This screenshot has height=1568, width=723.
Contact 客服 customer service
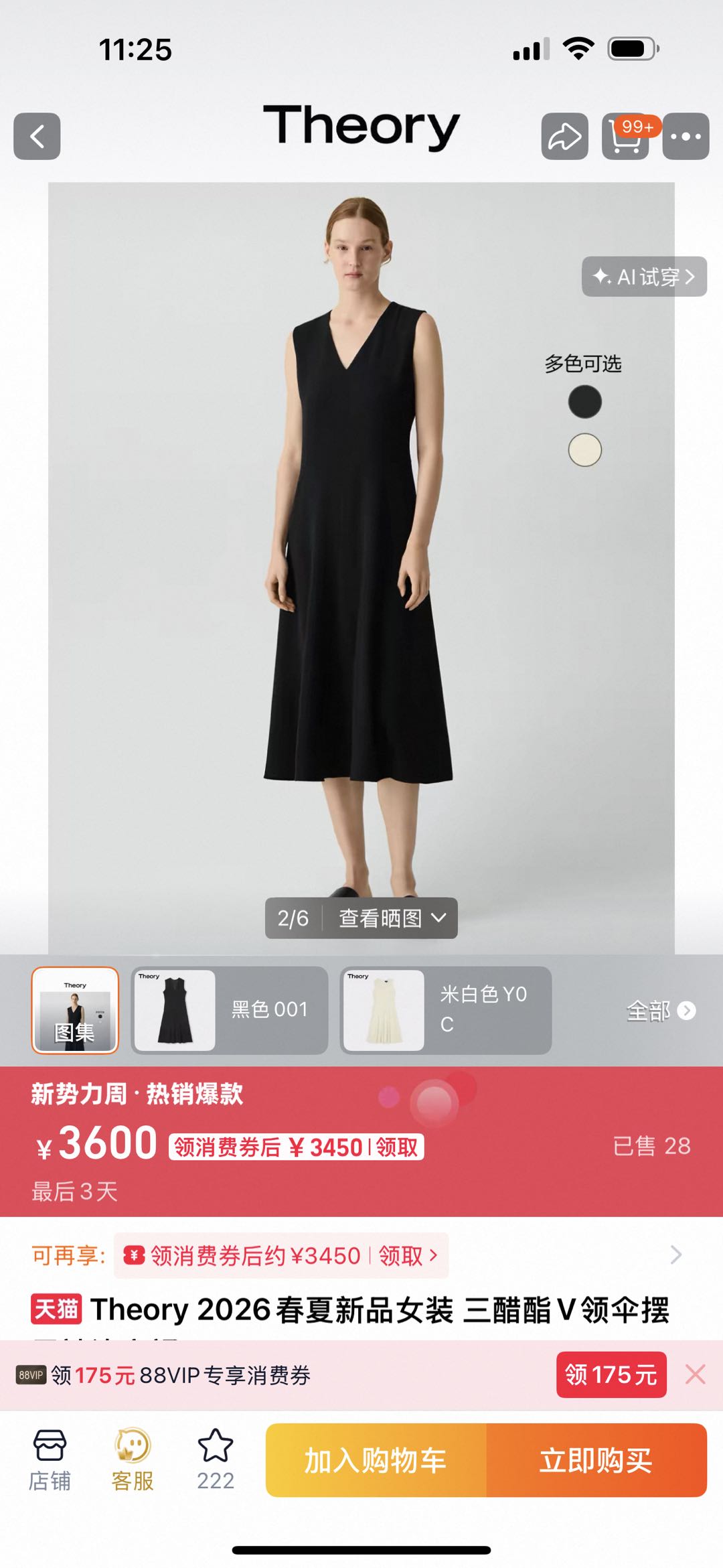[x=133, y=1460]
